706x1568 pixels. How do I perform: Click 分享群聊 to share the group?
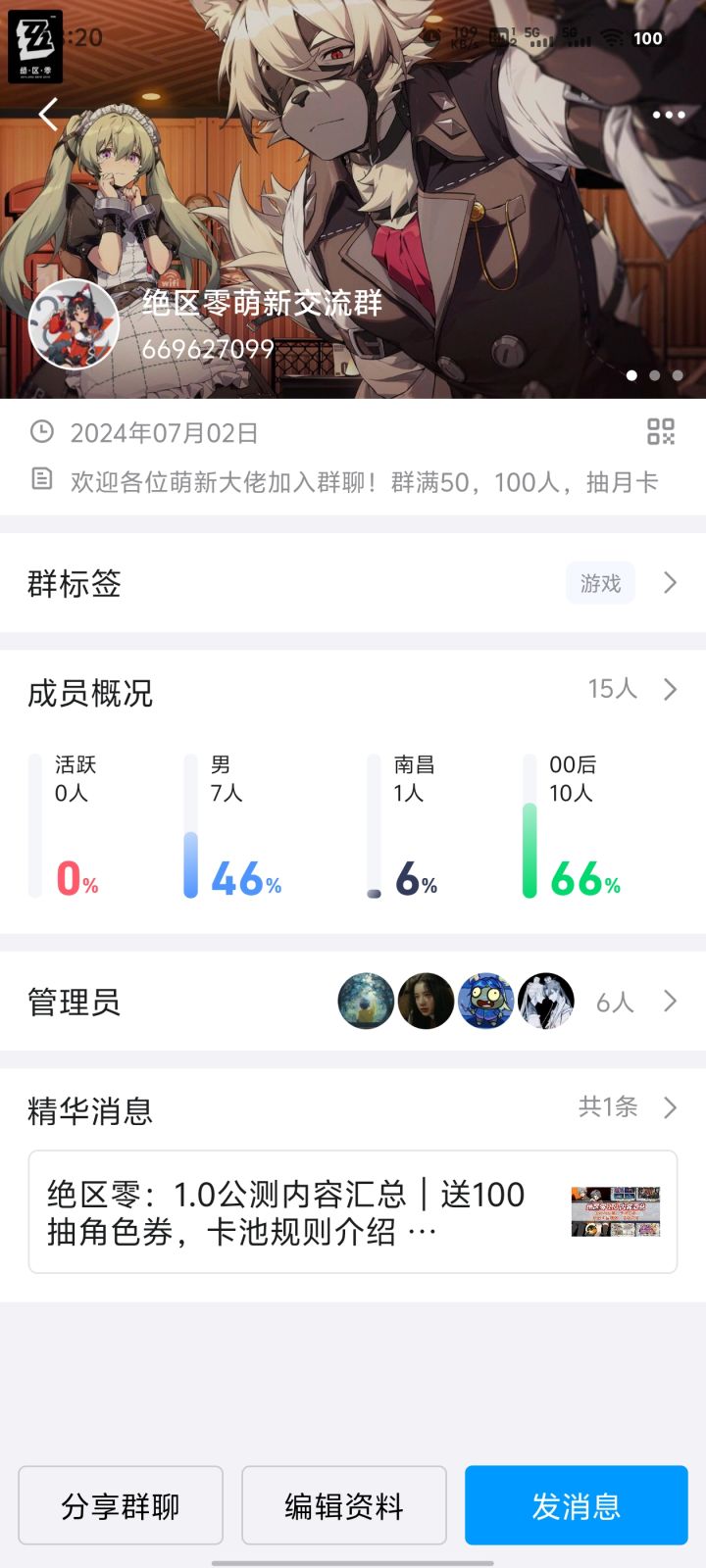(120, 1505)
